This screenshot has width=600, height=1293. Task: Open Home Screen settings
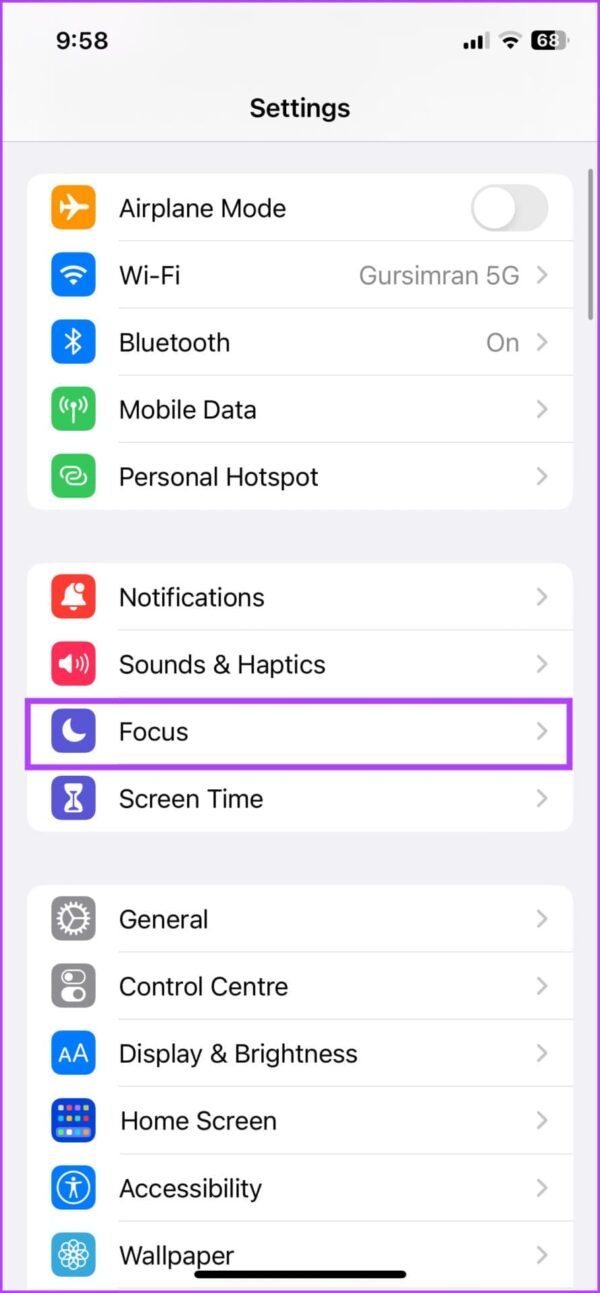(x=300, y=1120)
